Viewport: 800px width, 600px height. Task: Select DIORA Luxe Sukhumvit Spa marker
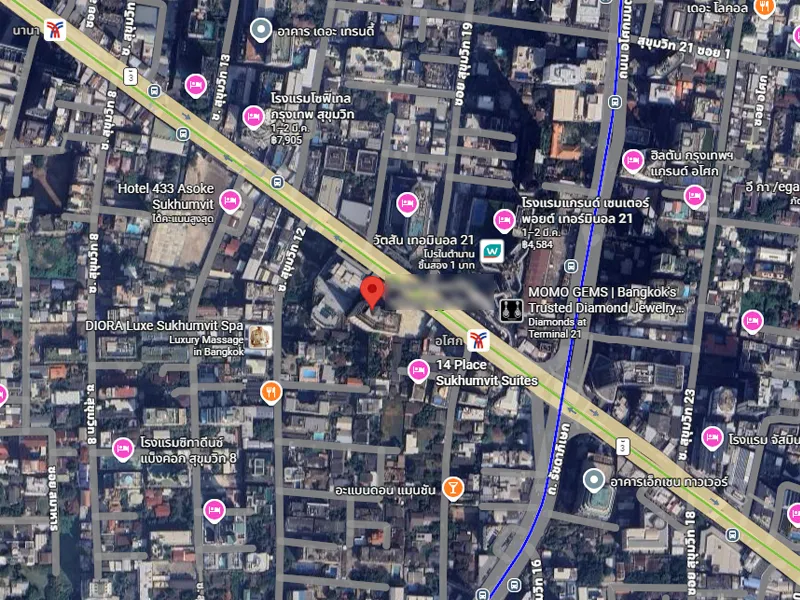[260, 337]
